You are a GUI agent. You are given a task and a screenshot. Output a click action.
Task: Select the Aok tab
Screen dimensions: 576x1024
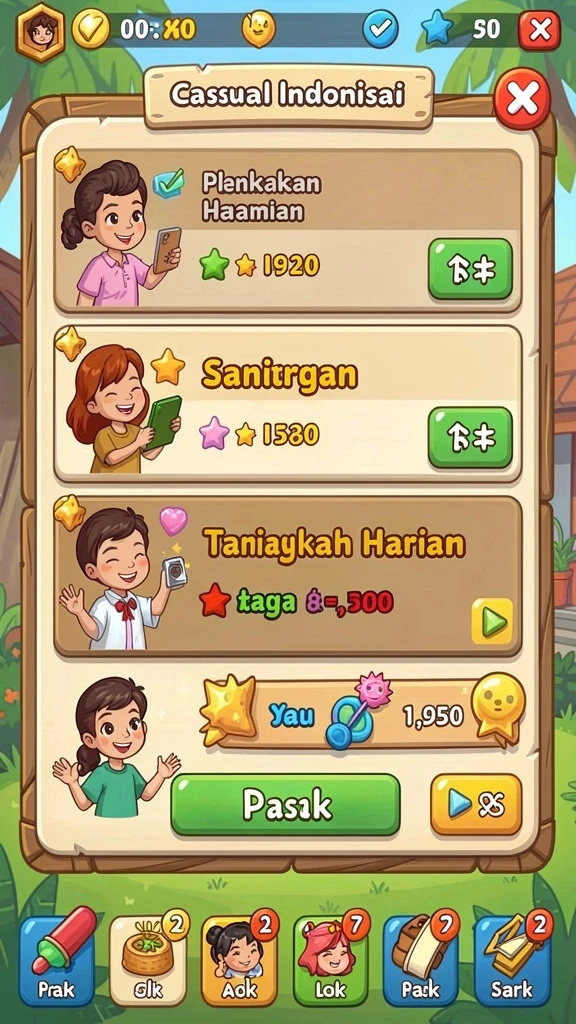240,959
